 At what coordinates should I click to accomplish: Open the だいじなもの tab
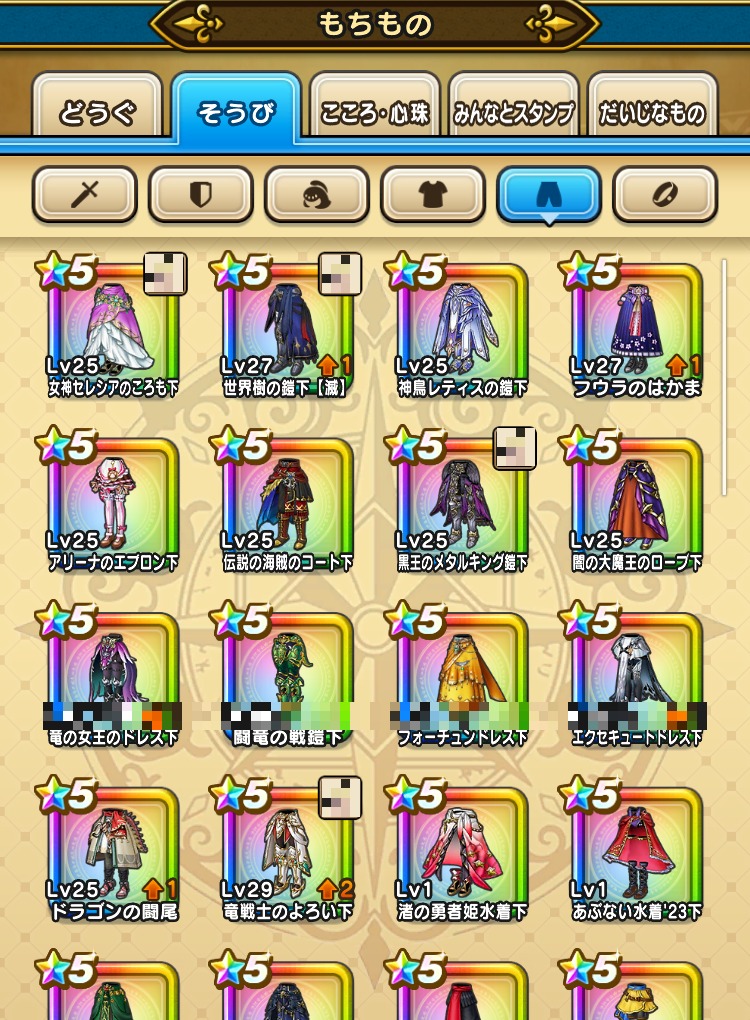coord(652,112)
